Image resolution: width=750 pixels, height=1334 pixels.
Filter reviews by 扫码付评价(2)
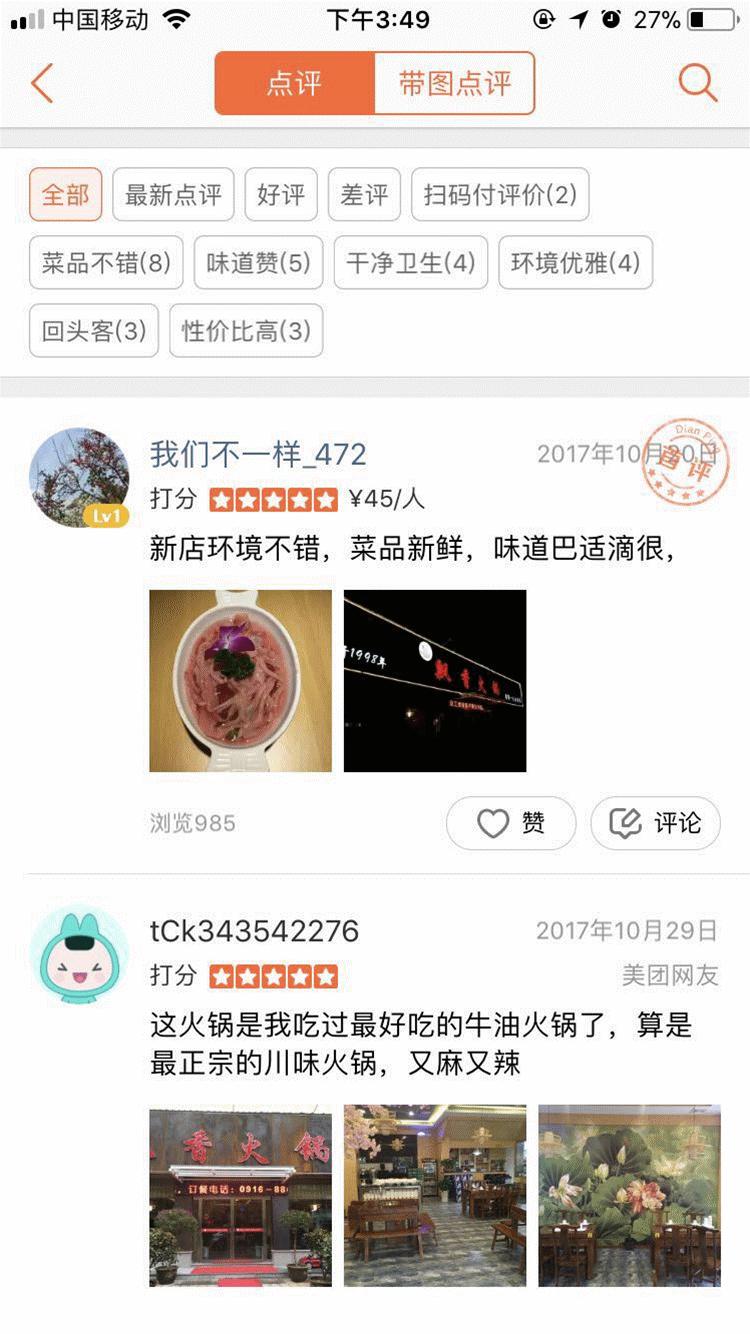click(x=500, y=195)
